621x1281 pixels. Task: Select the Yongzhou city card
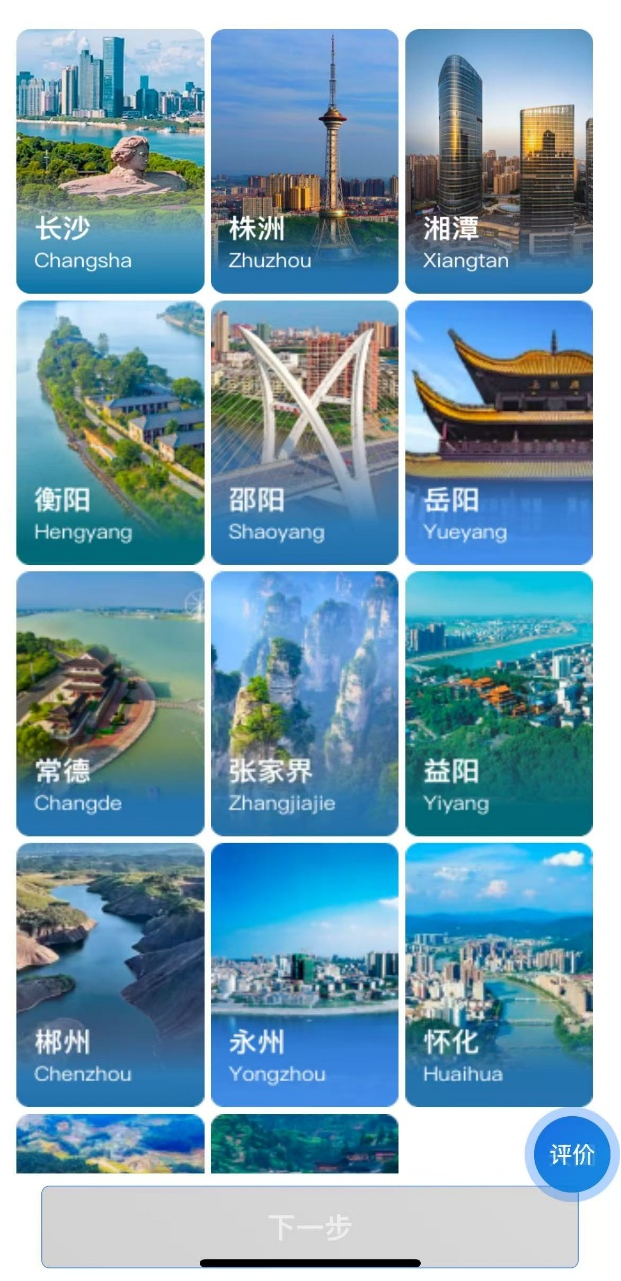304,975
